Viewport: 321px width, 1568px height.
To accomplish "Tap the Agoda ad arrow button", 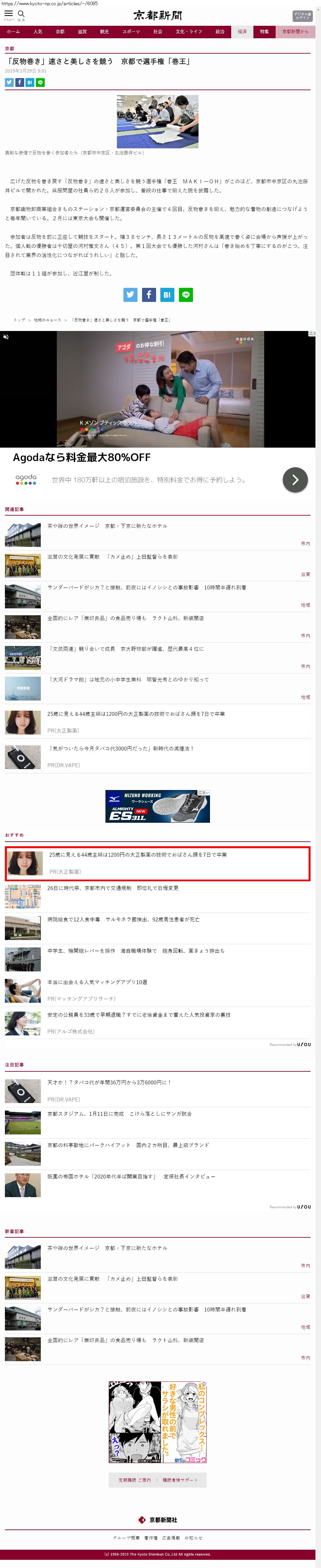I will pos(295,480).
